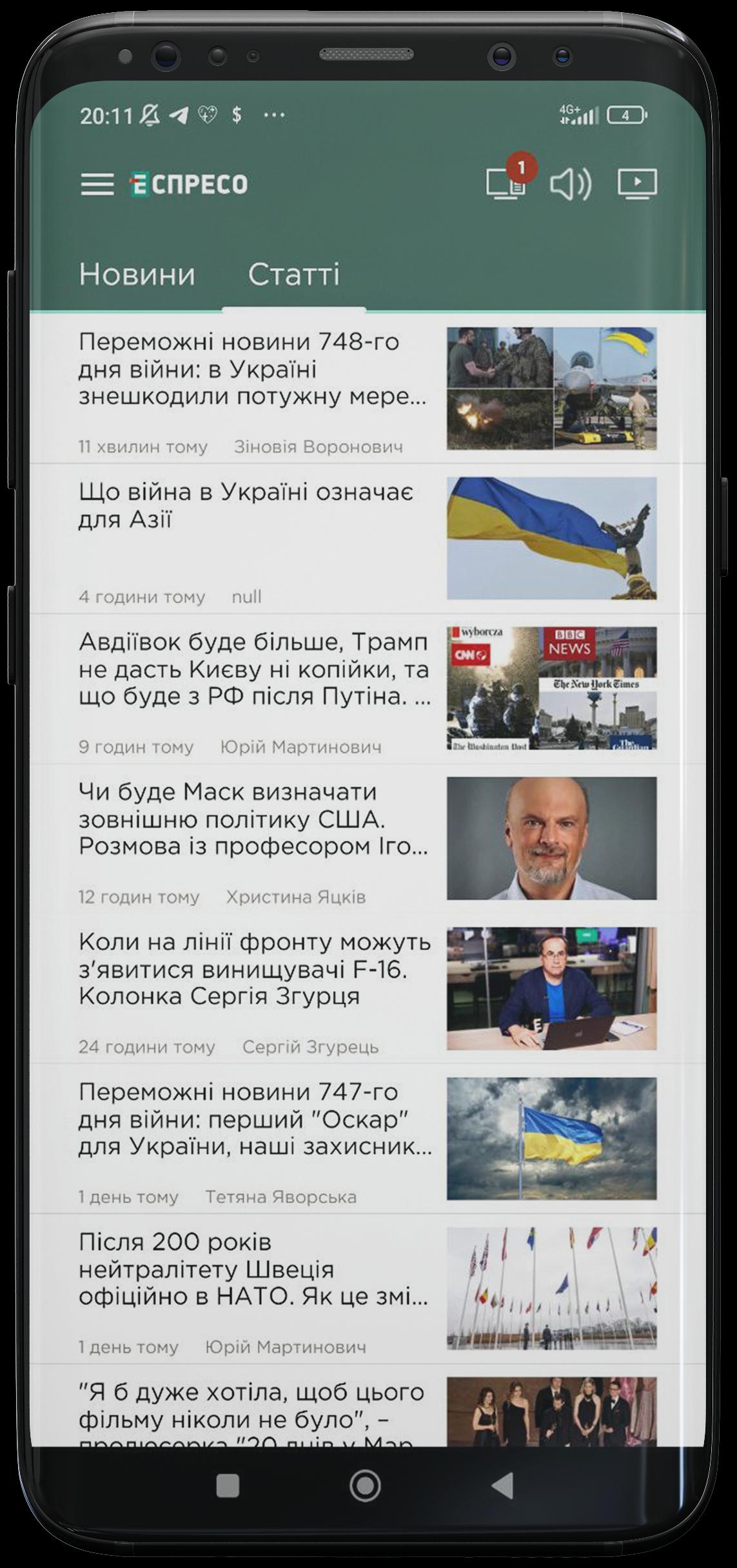Open article on 747th day and Oscar

point(368,1139)
